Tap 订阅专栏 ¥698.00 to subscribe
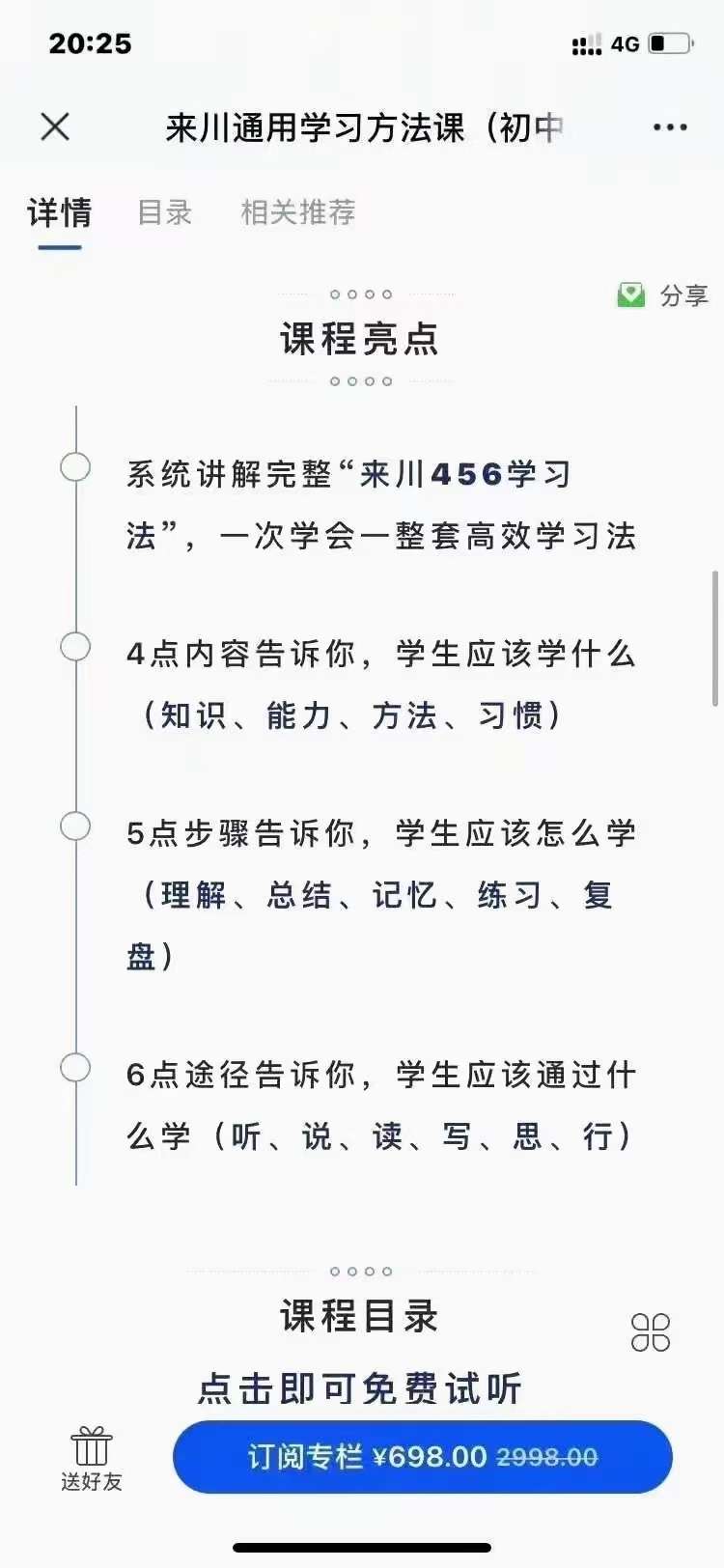Screen dimensions: 724x1568 point(423,1457)
